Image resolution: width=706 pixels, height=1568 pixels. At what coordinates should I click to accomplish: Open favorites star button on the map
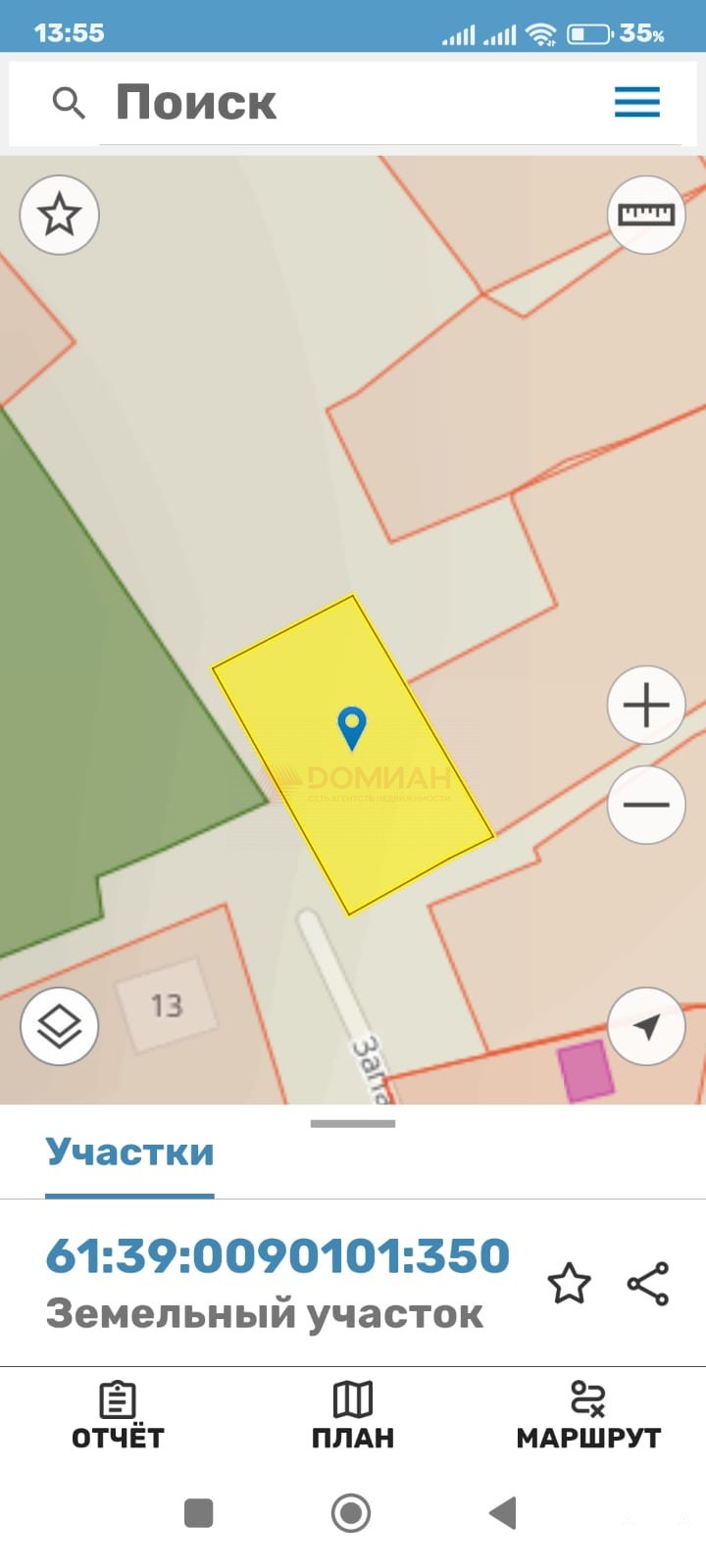click(59, 215)
